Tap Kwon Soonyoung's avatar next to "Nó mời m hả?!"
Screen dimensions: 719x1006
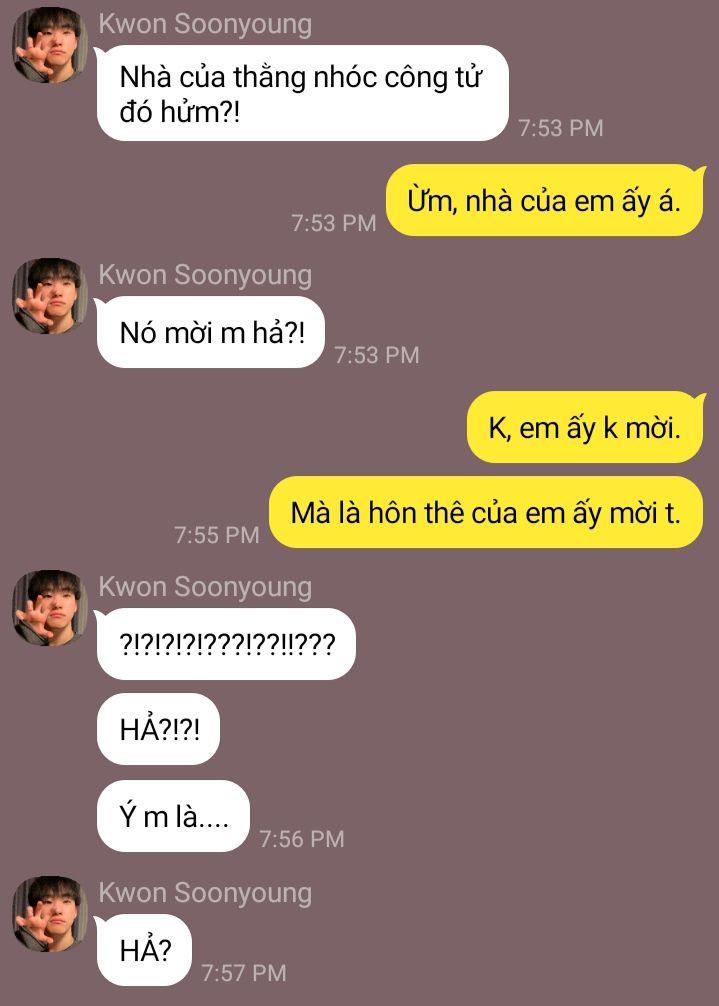[50, 297]
